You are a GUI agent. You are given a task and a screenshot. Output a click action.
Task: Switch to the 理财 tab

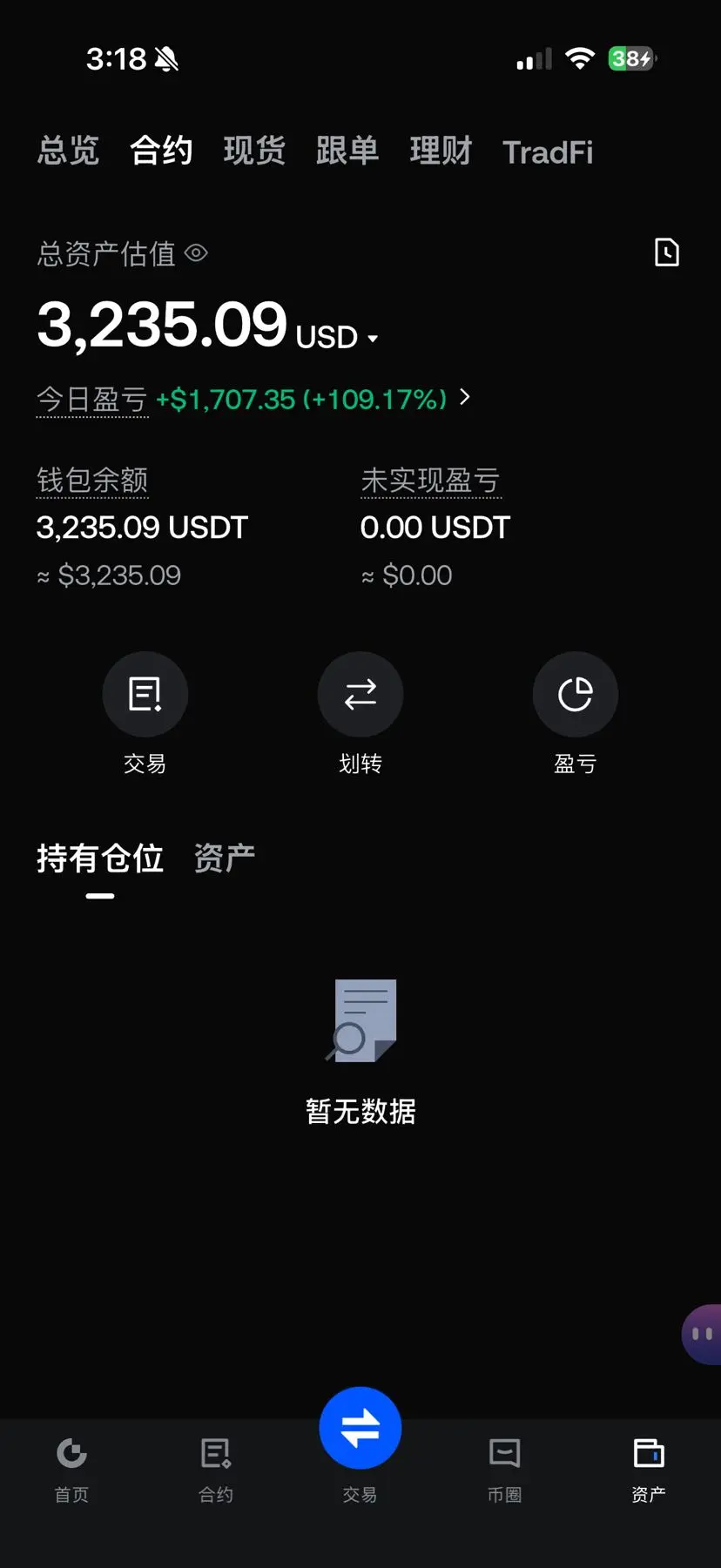click(x=441, y=151)
